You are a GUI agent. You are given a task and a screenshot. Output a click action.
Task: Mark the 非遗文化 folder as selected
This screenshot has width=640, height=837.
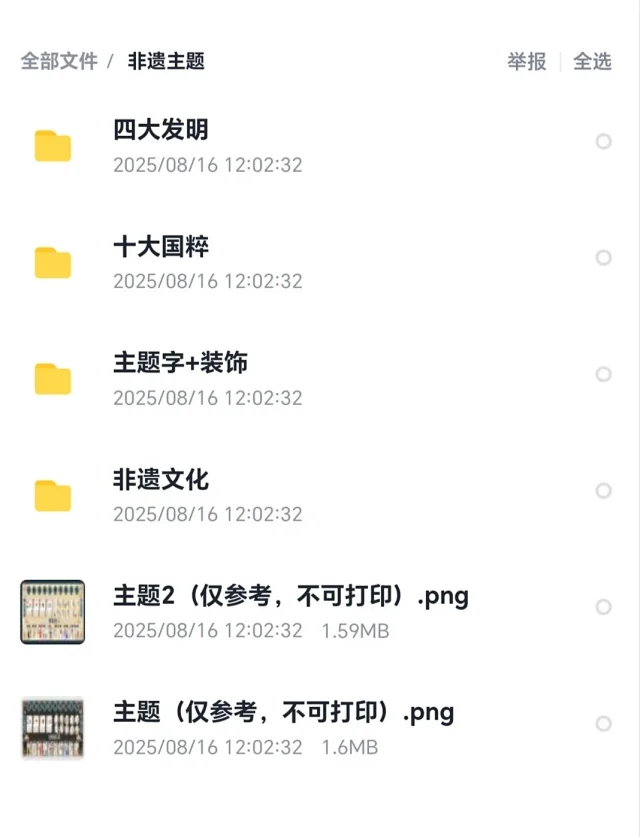pos(603,491)
